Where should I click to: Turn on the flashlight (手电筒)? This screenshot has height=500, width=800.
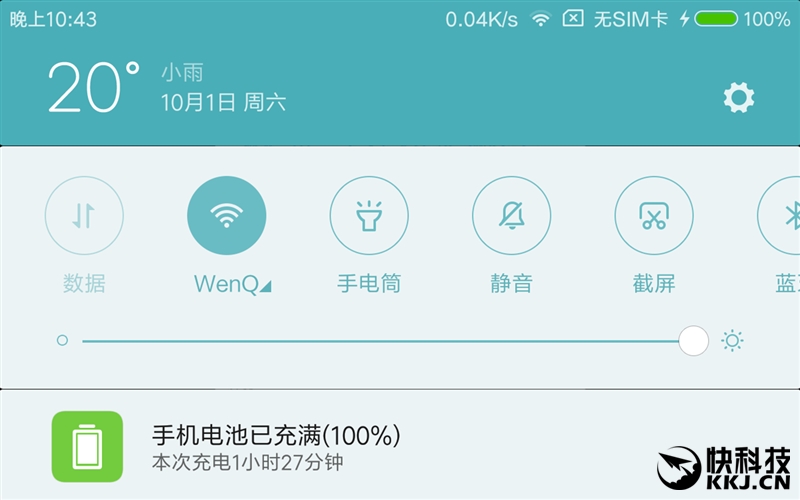pos(369,216)
